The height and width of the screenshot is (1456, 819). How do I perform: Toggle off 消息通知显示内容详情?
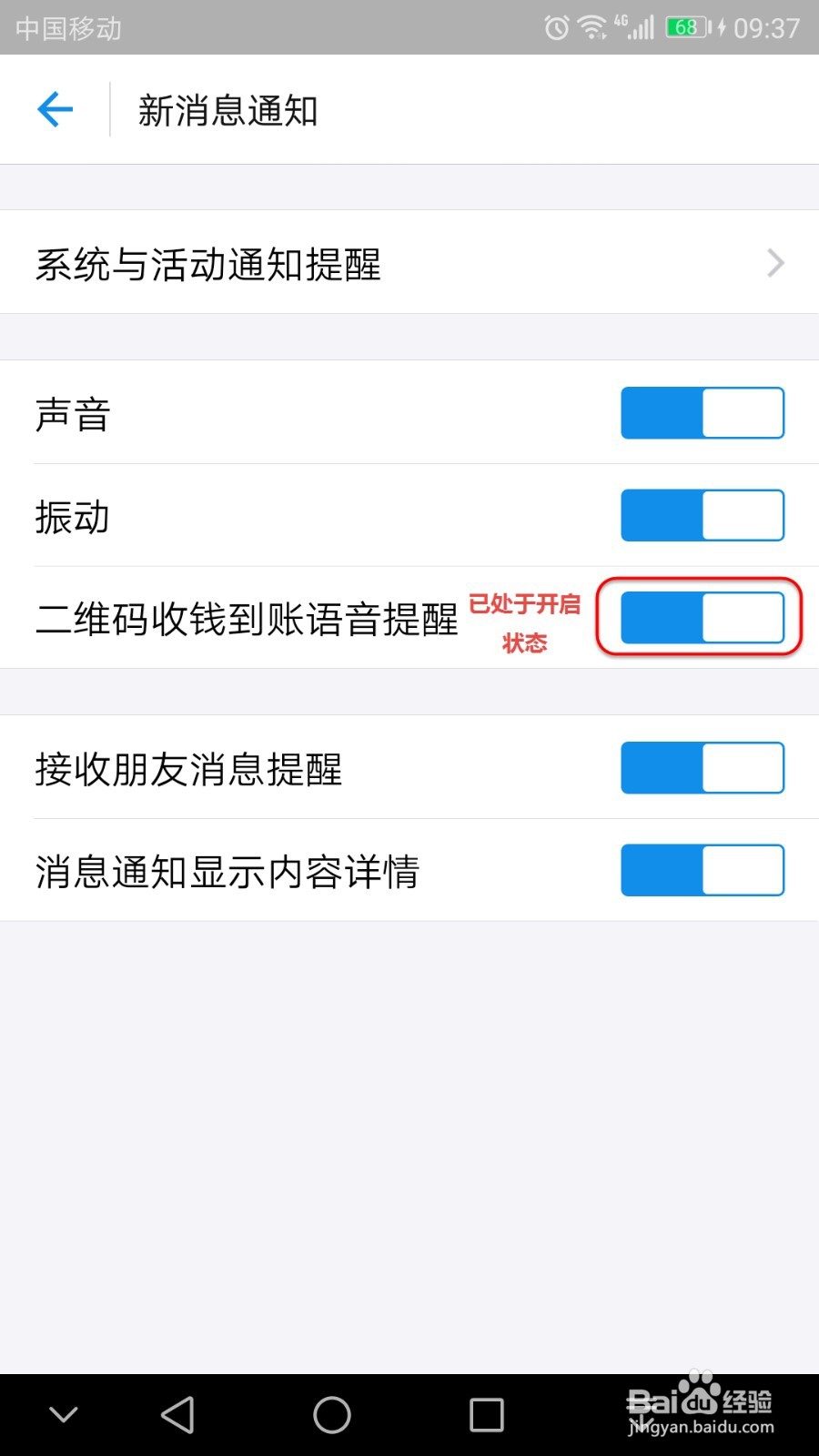pos(702,871)
